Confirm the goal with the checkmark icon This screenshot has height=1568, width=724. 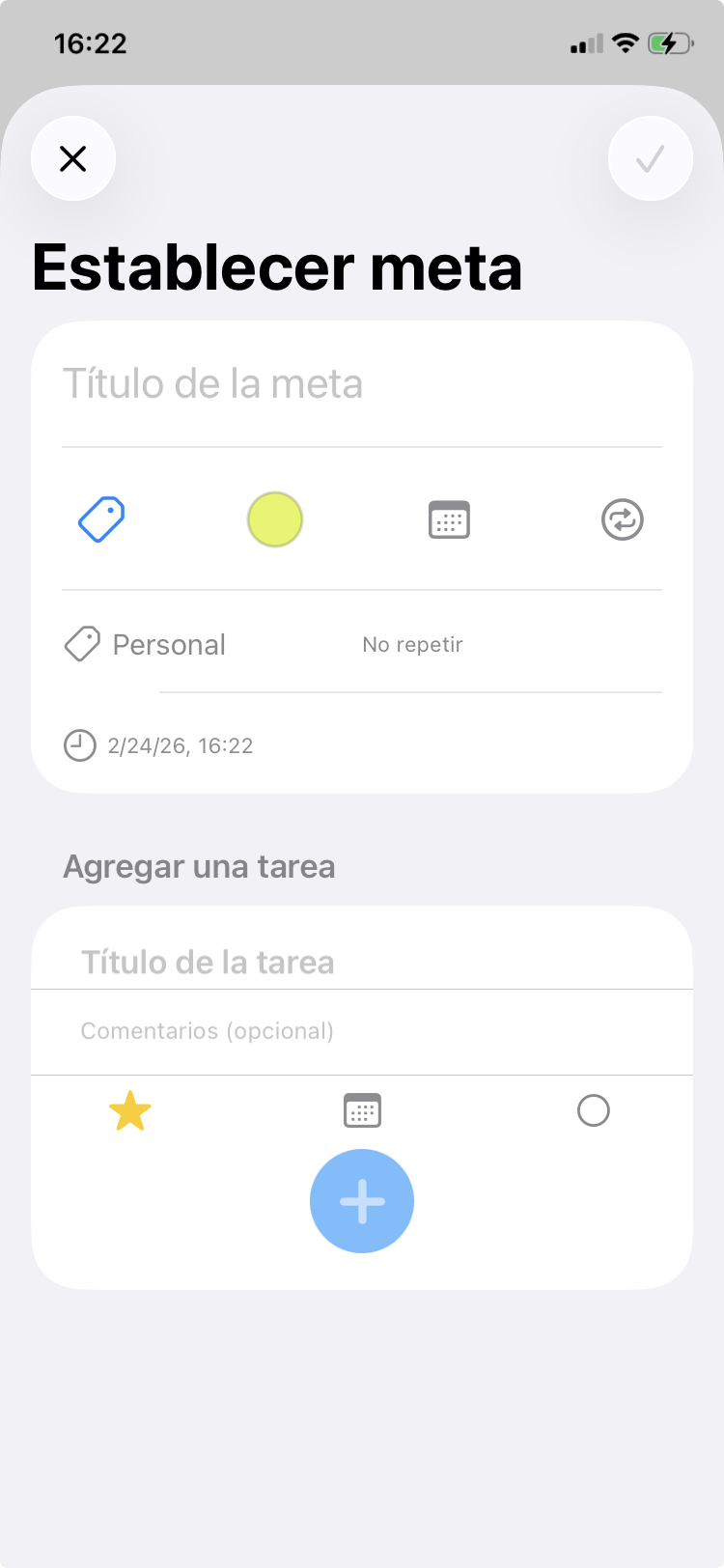tap(651, 158)
